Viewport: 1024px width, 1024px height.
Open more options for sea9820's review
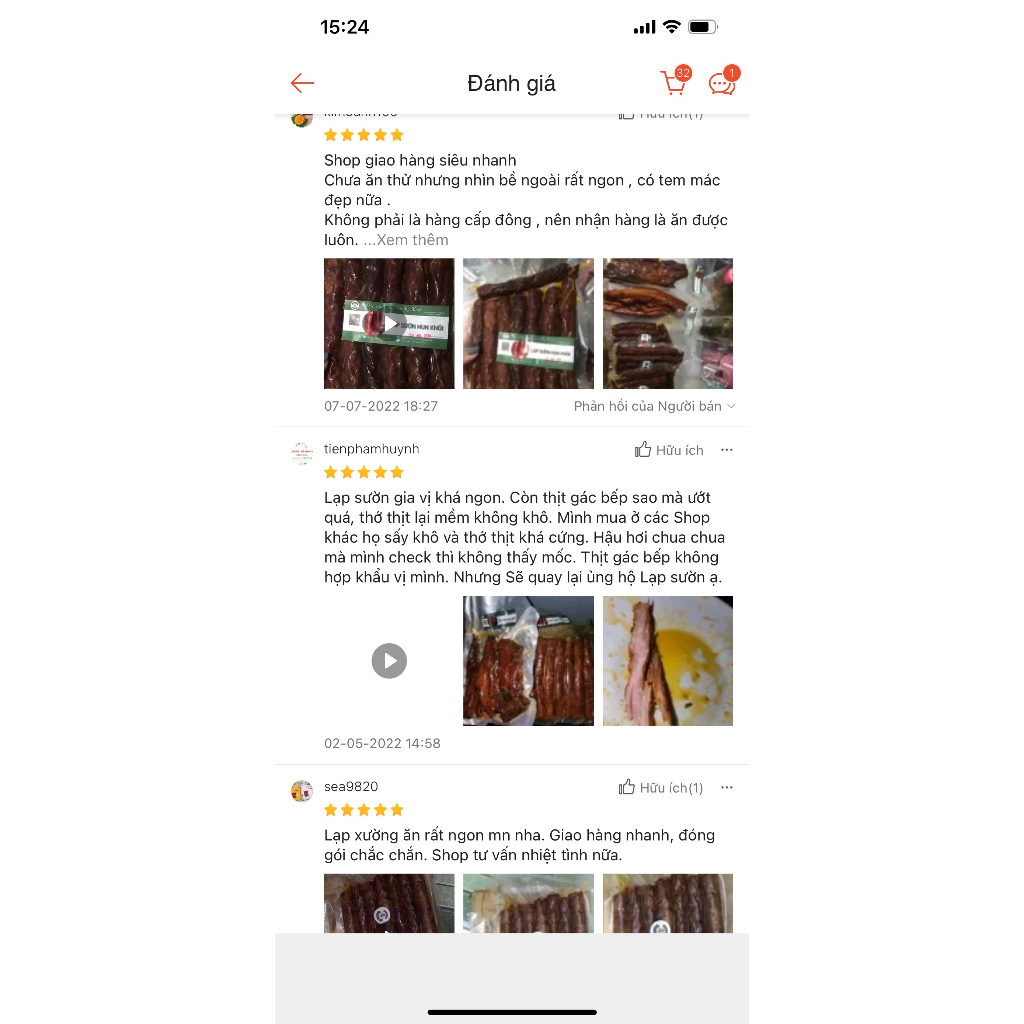pos(727,788)
